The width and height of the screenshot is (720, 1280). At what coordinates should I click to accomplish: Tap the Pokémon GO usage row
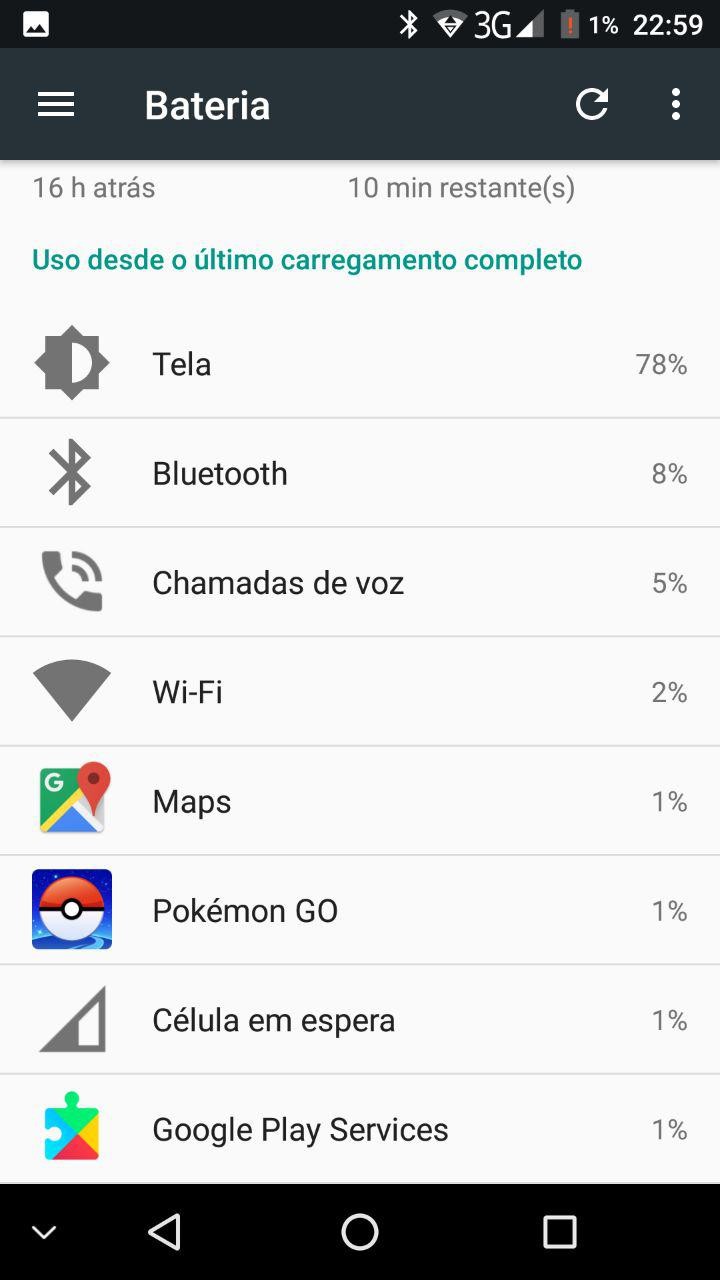pos(360,910)
